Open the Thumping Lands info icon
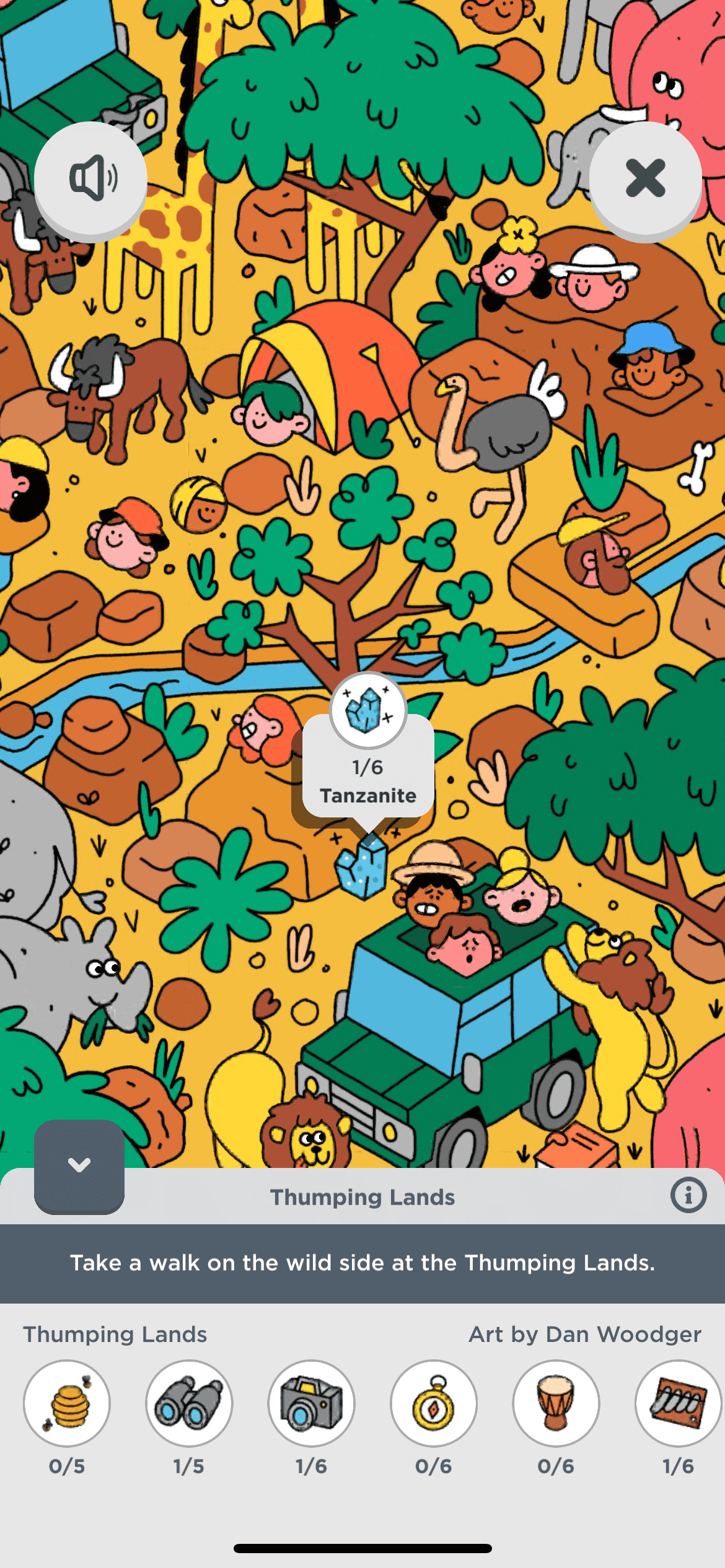The image size is (725, 1568). (688, 1195)
